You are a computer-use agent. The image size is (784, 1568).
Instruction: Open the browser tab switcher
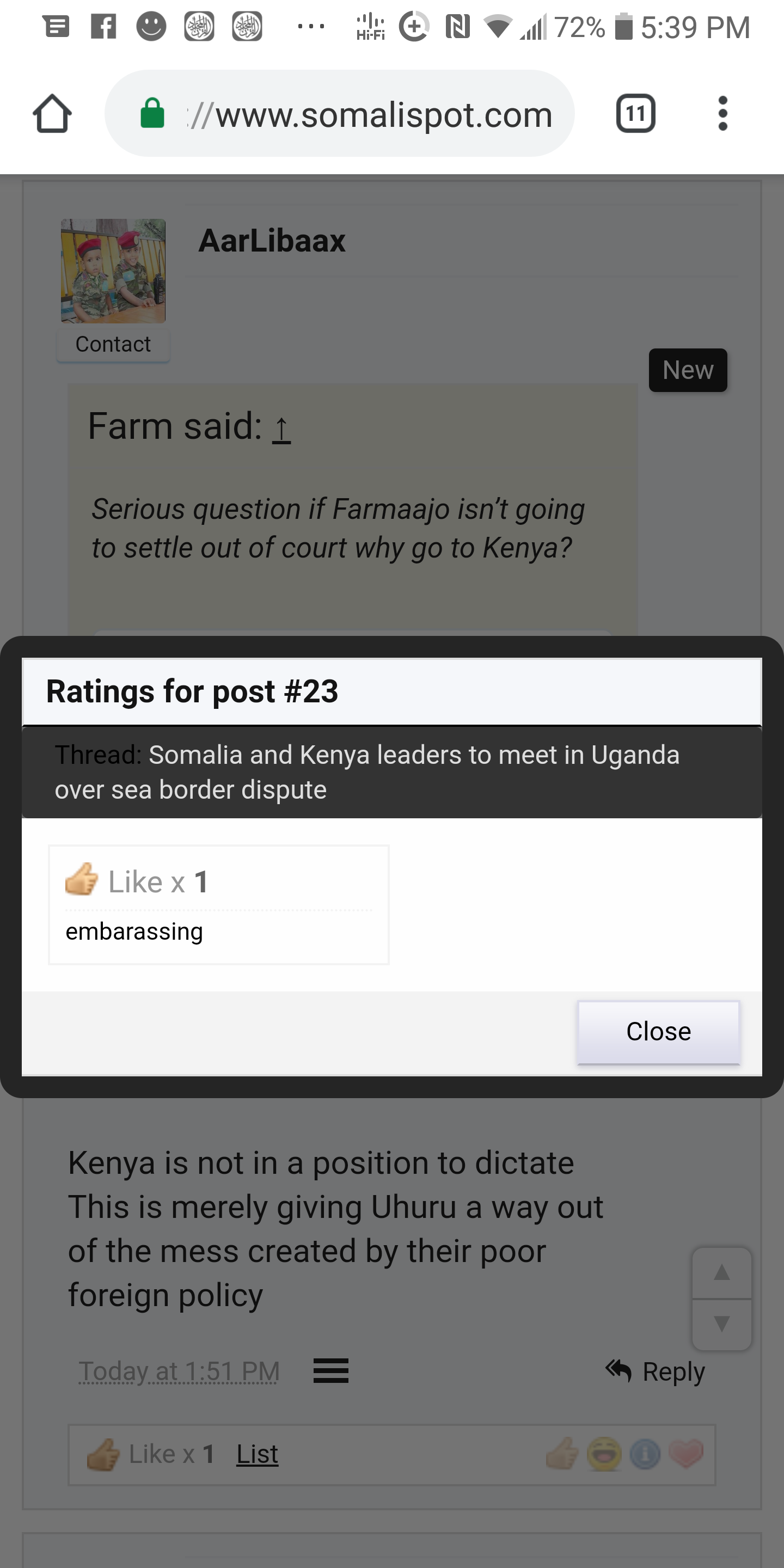635,114
